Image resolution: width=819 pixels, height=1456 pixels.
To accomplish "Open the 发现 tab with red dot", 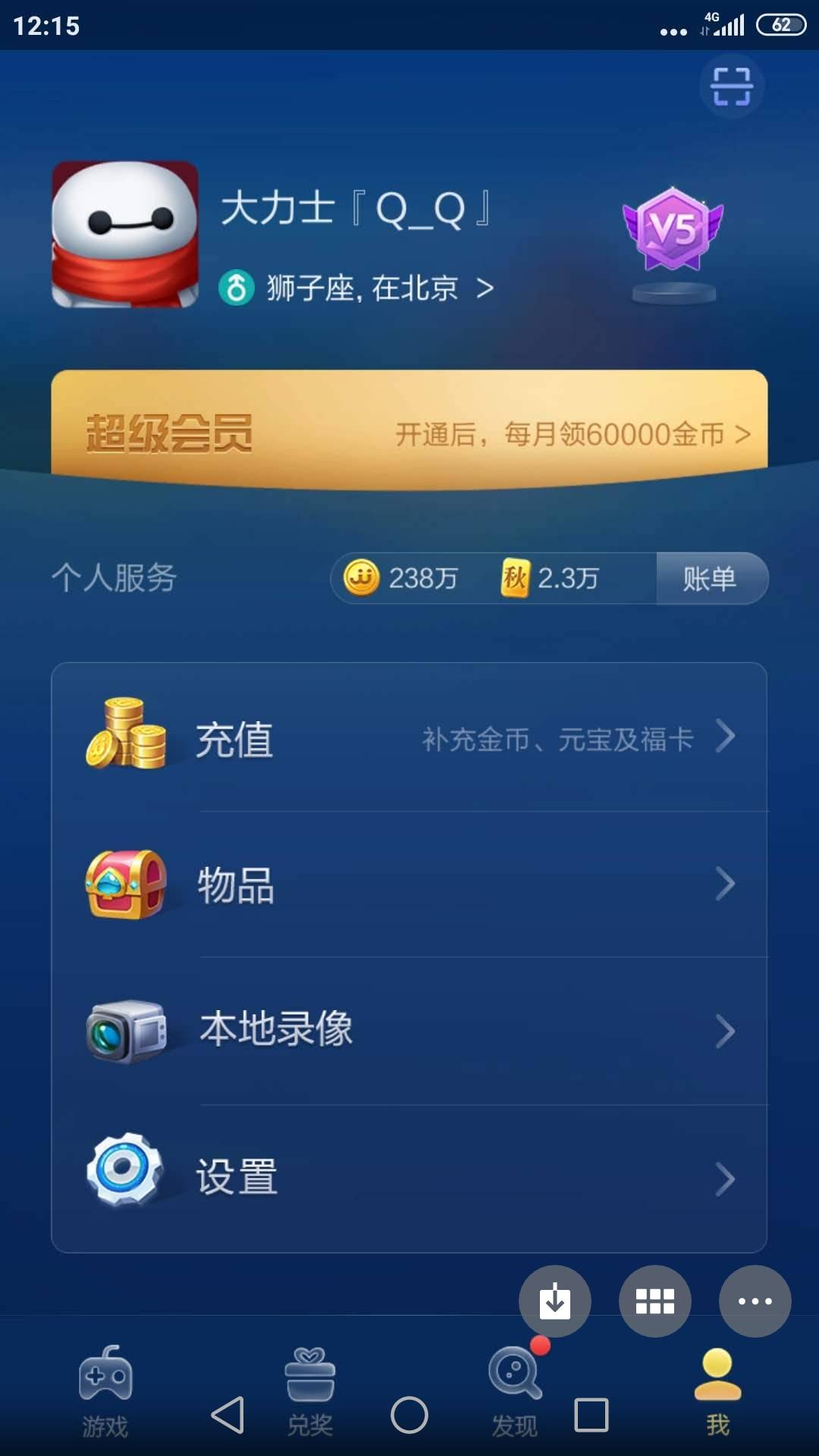I will click(514, 1395).
